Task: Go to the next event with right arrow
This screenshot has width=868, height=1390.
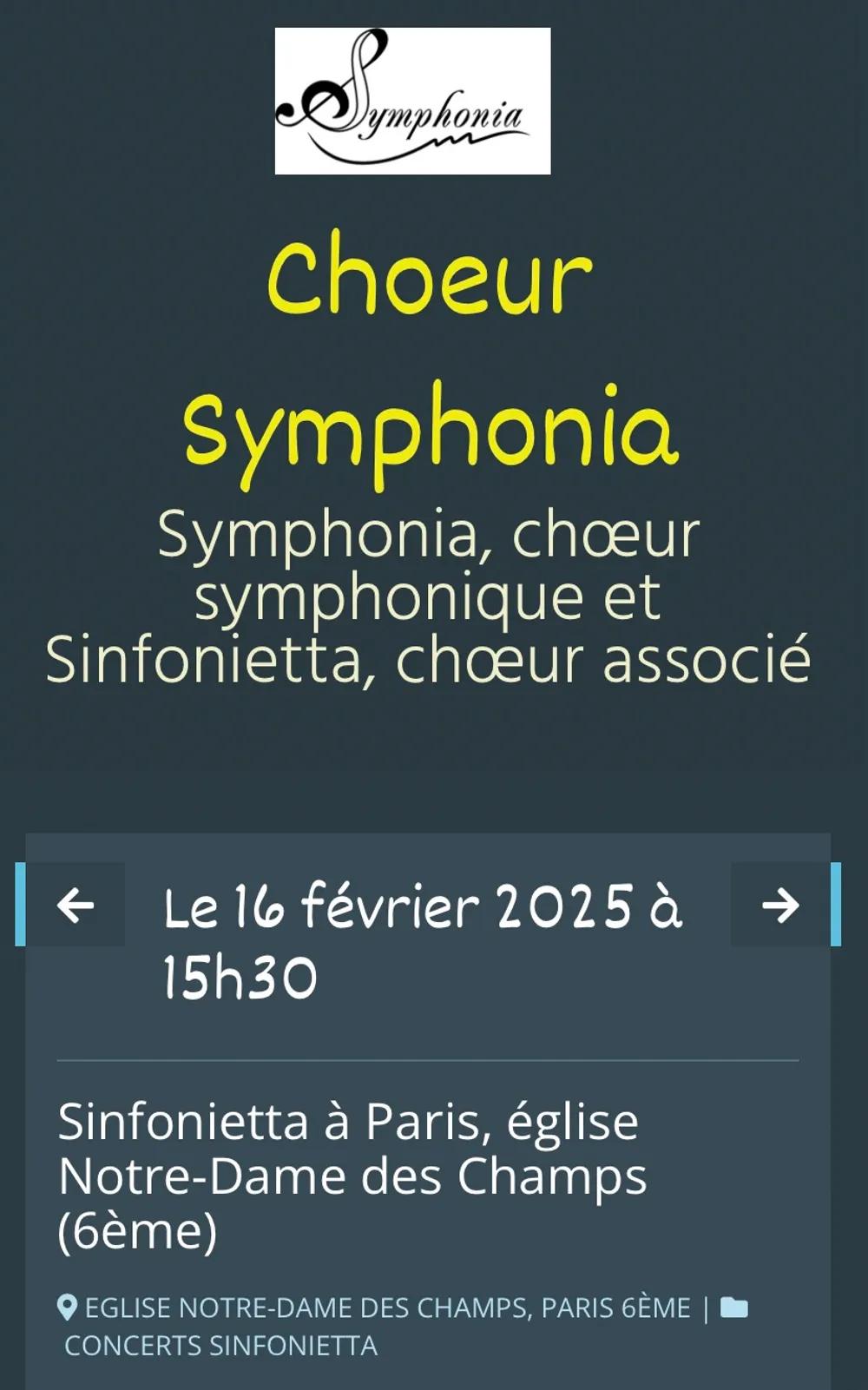Action: [x=780, y=906]
